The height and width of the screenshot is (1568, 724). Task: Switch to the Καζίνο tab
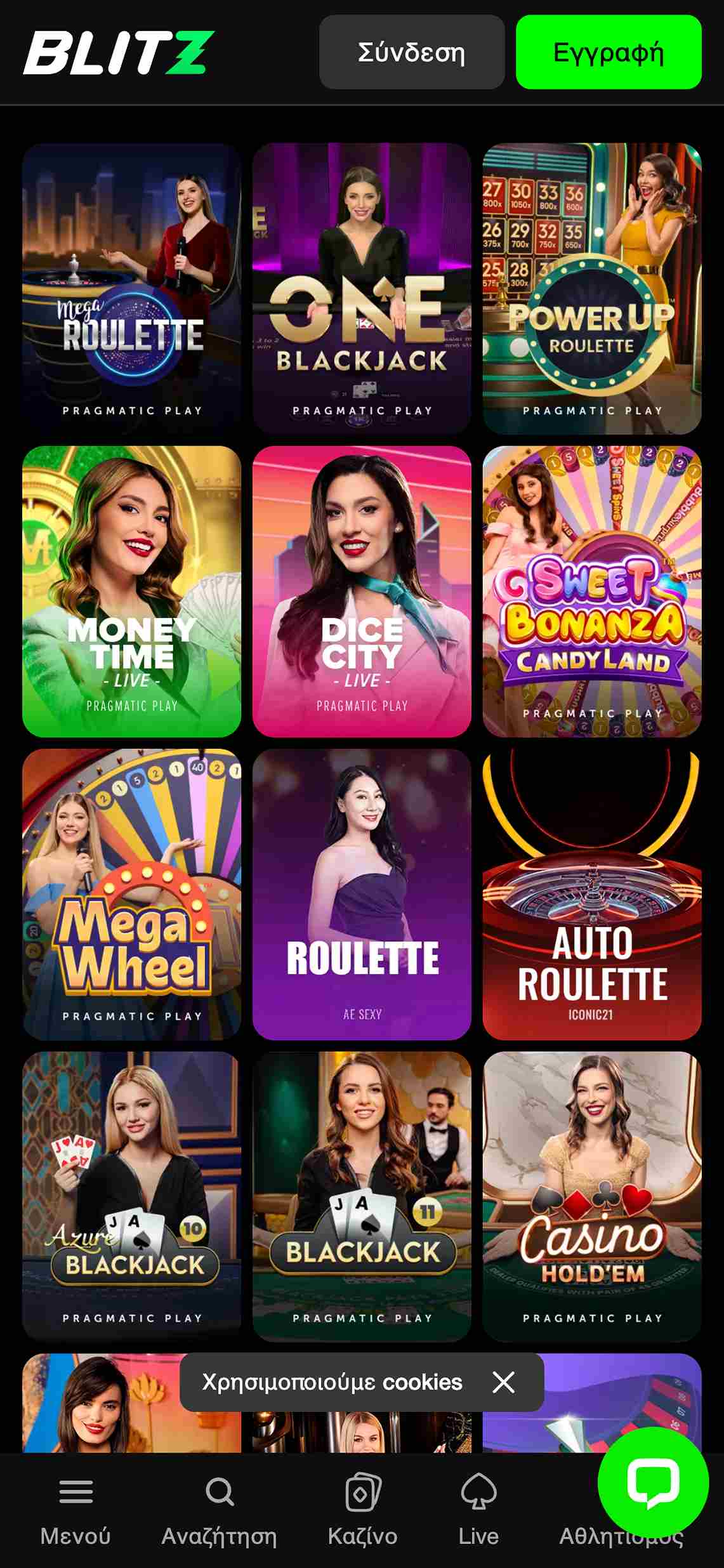click(362, 1509)
